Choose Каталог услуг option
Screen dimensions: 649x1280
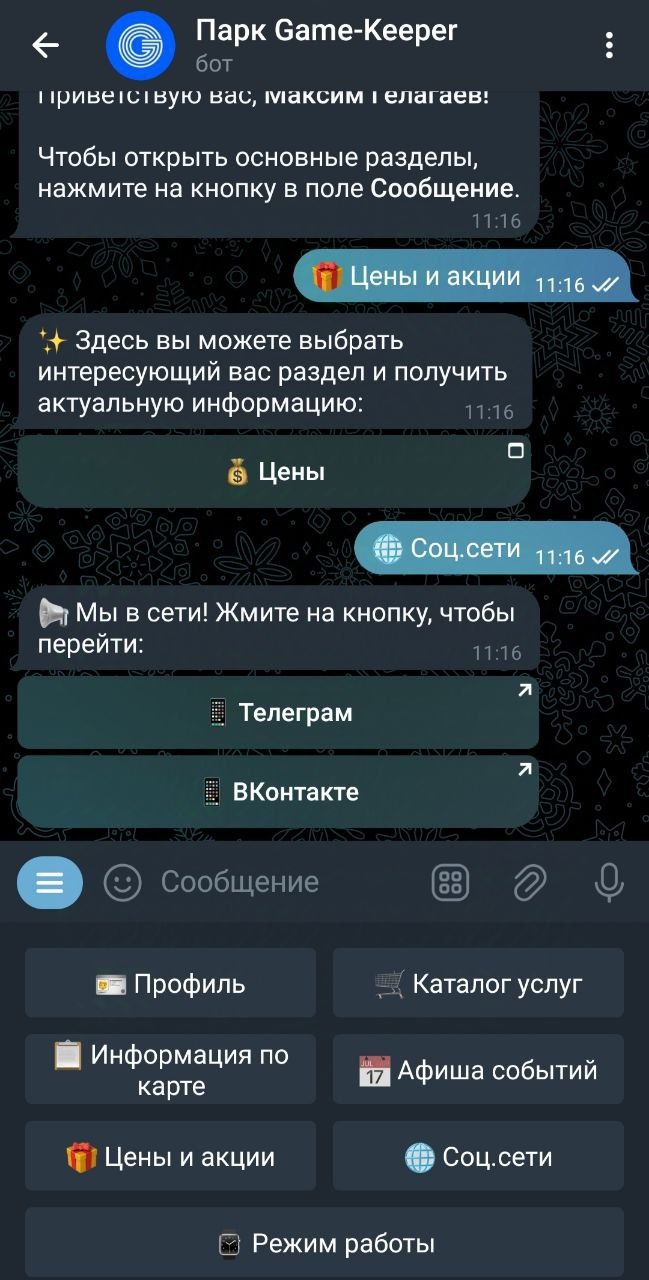(478, 984)
